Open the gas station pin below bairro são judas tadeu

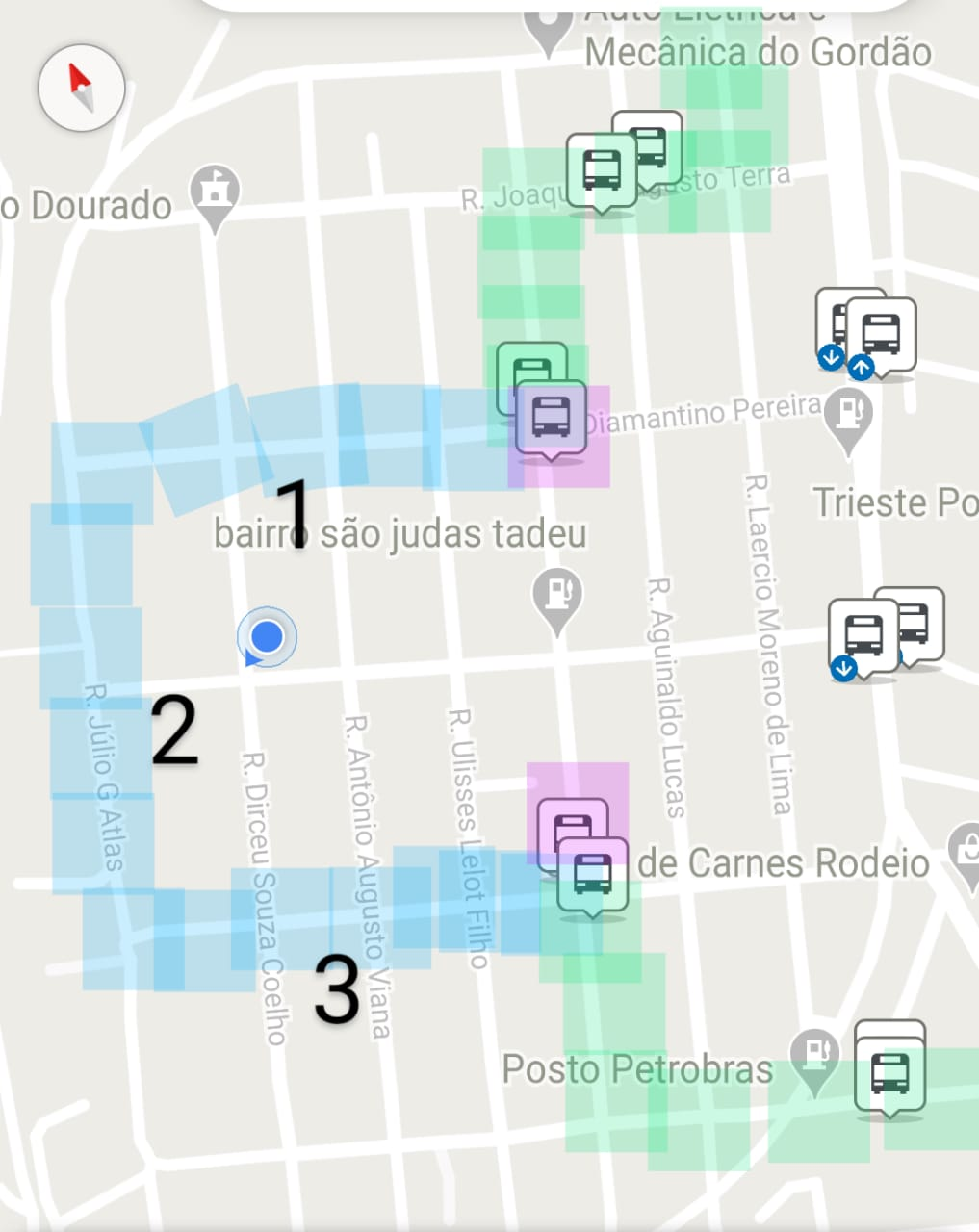[556, 598]
